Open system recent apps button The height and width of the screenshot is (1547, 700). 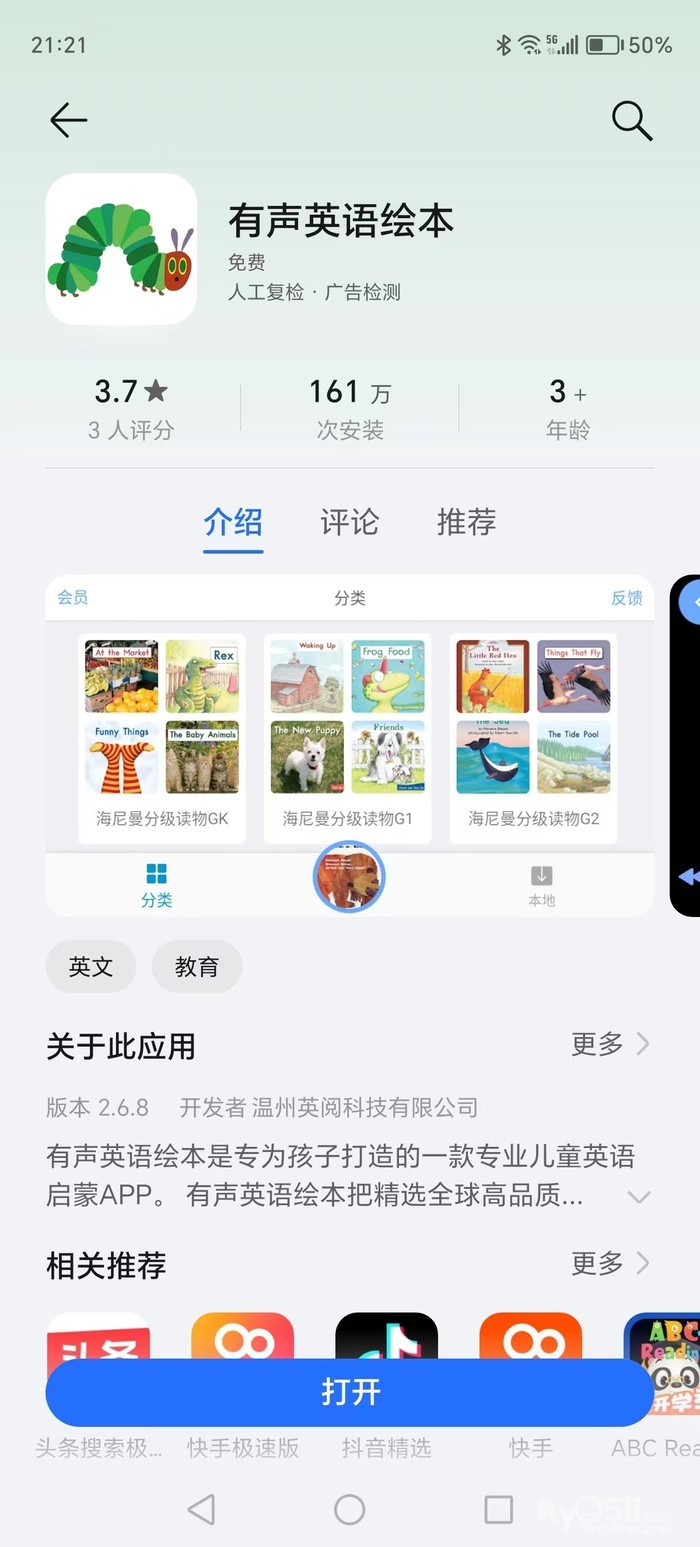498,1509
